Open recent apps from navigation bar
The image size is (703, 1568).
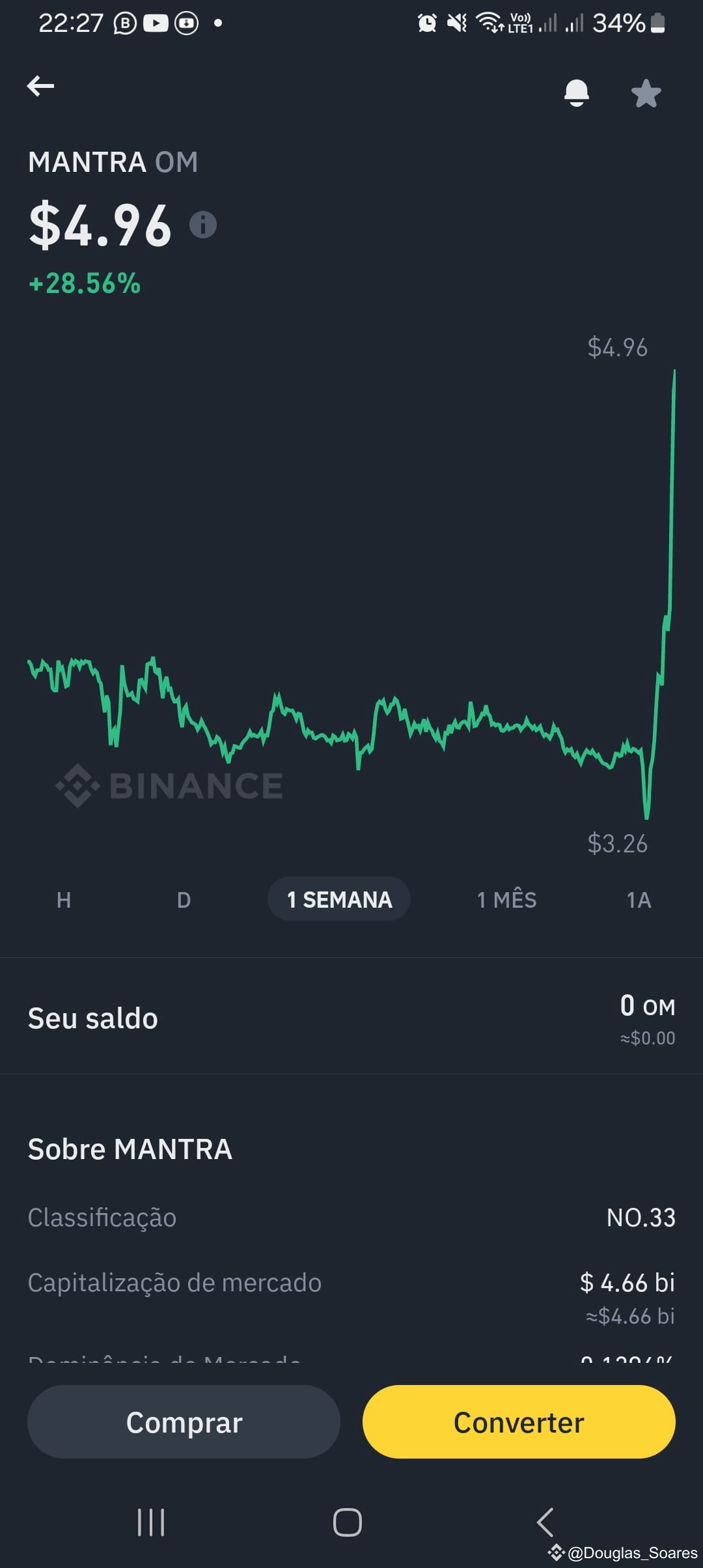[151, 1522]
